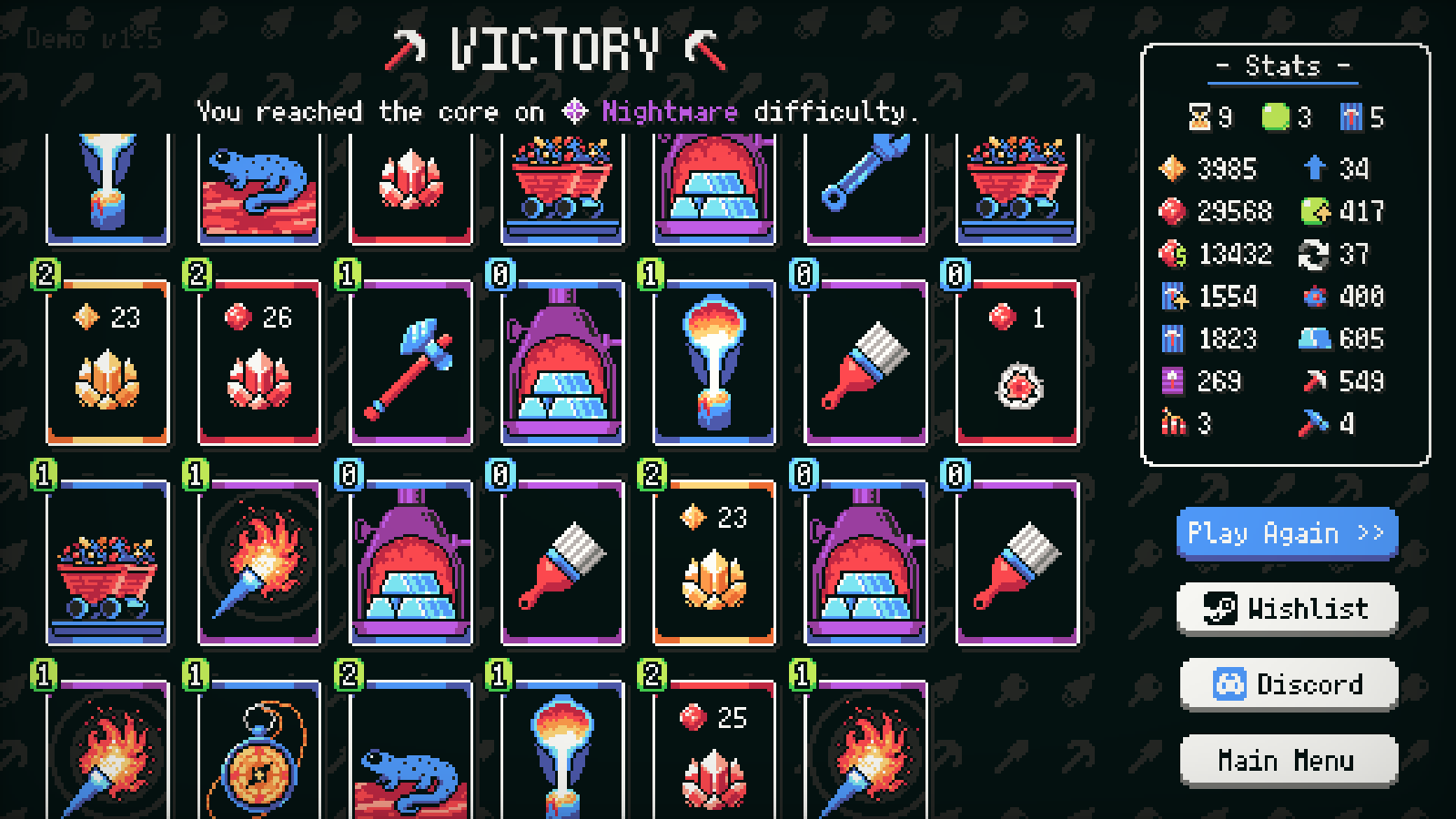Image resolution: width=1456 pixels, height=819 pixels.
Task: Select the wrench card
Action: (865, 187)
